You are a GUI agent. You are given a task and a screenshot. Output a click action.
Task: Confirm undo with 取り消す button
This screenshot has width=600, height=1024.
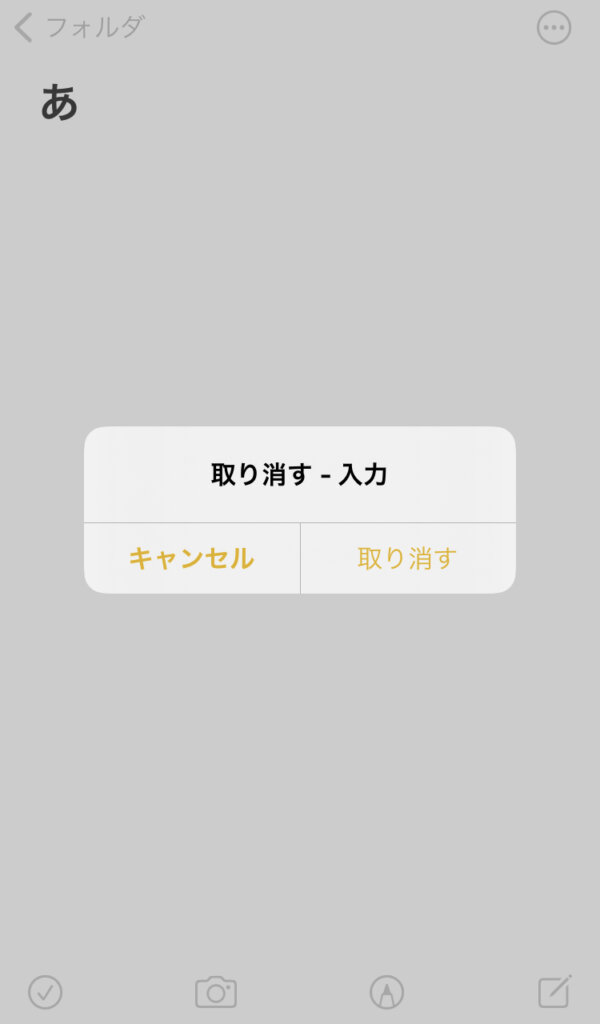tap(407, 558)
